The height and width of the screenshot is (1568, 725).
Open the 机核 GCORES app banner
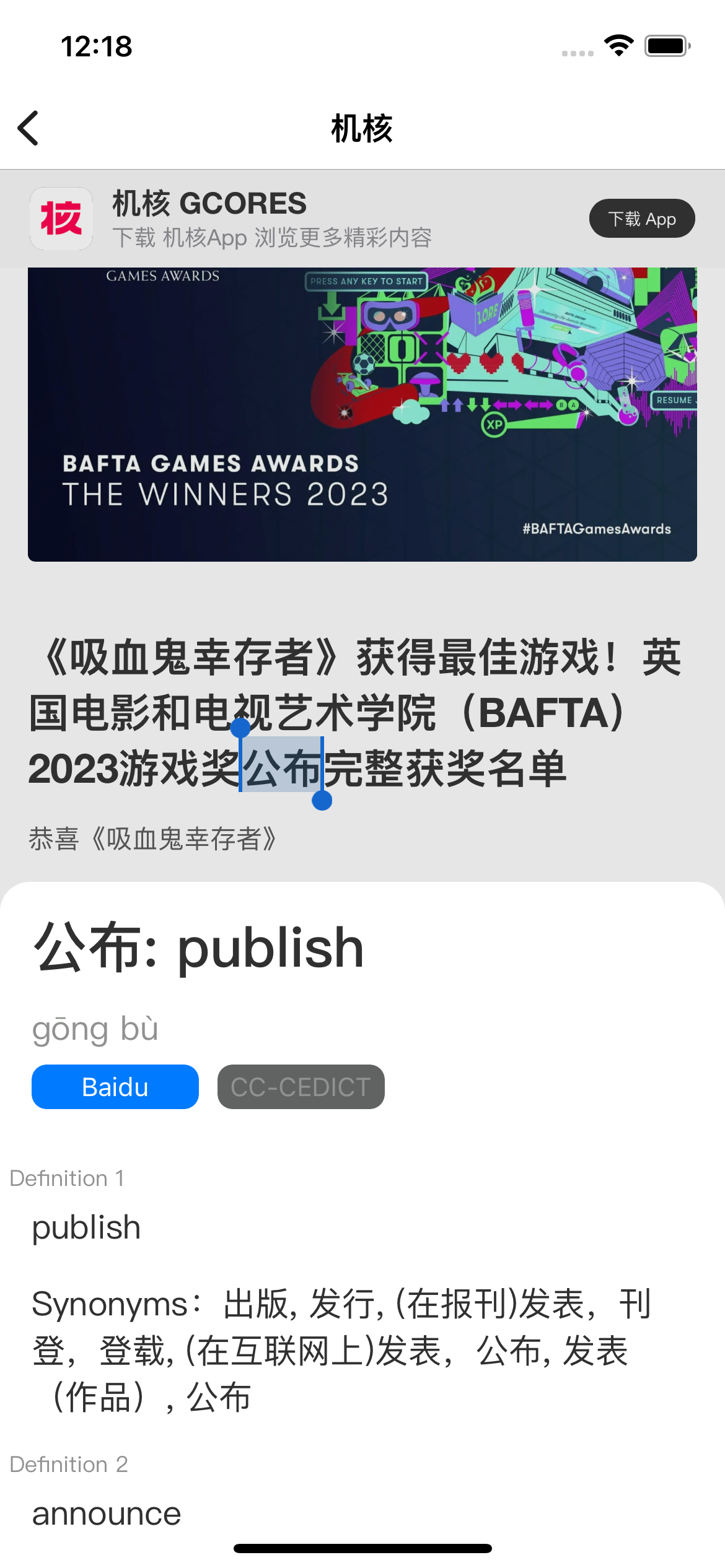[273, 219]
